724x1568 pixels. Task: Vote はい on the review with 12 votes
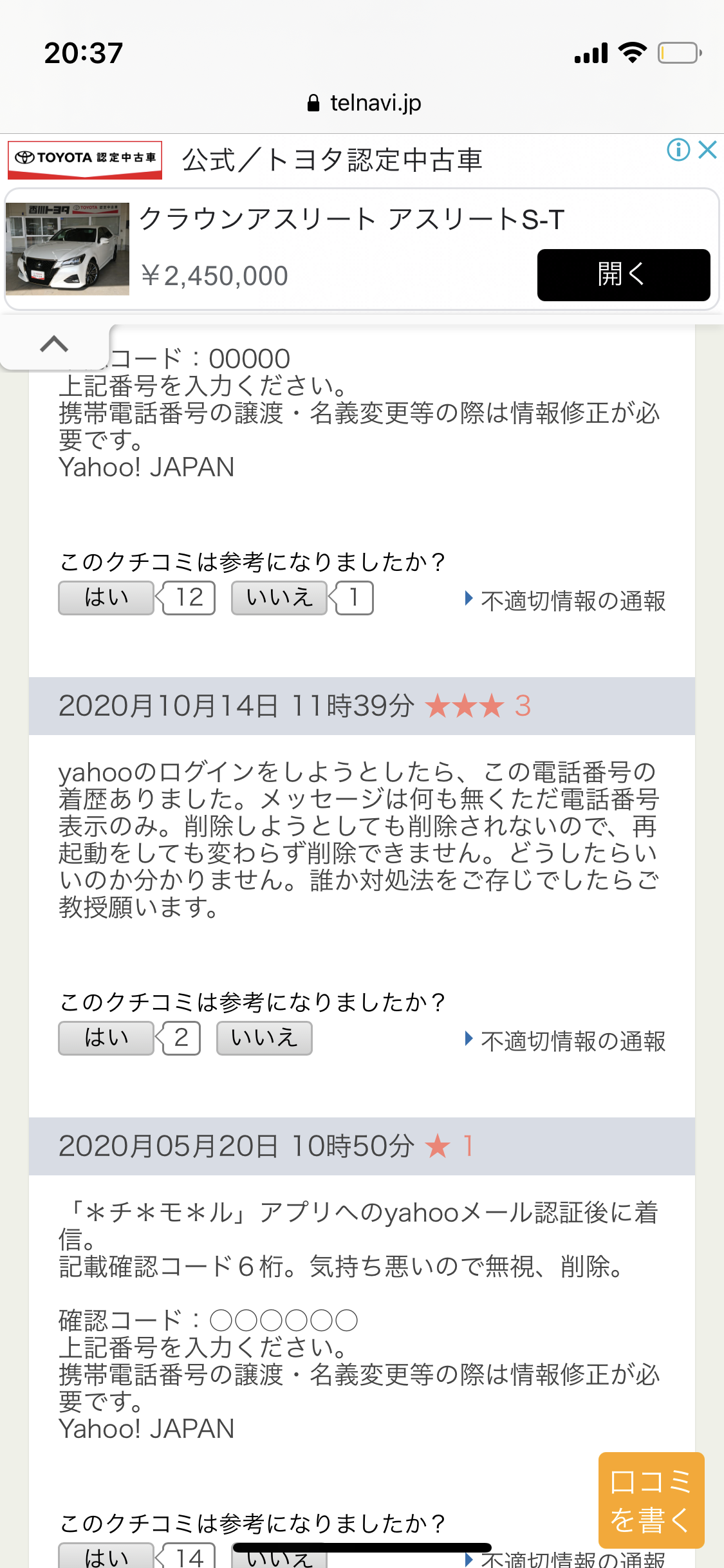coord(106,598)
